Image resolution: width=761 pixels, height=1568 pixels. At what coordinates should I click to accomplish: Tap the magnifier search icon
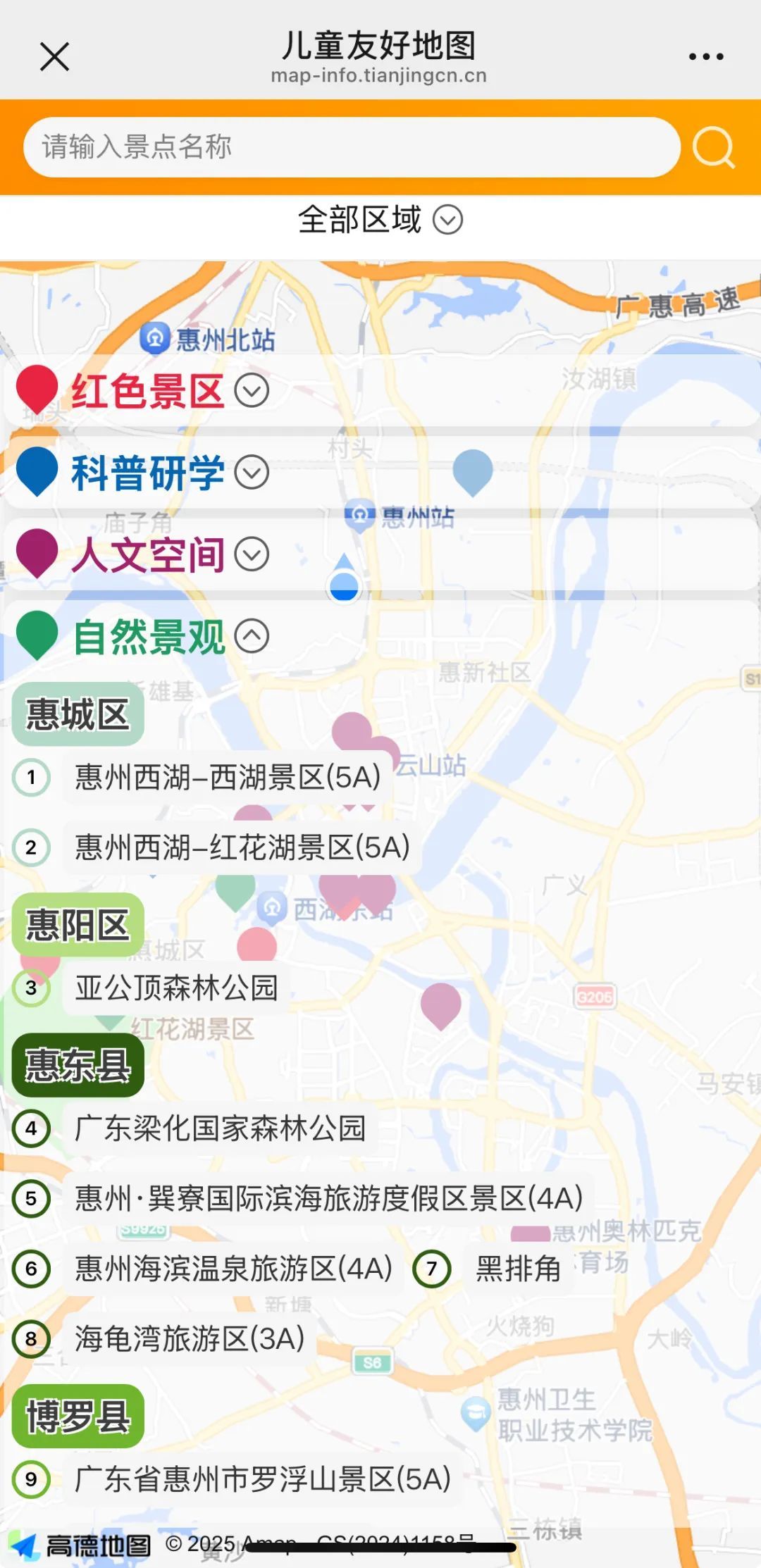pos(713,147)
